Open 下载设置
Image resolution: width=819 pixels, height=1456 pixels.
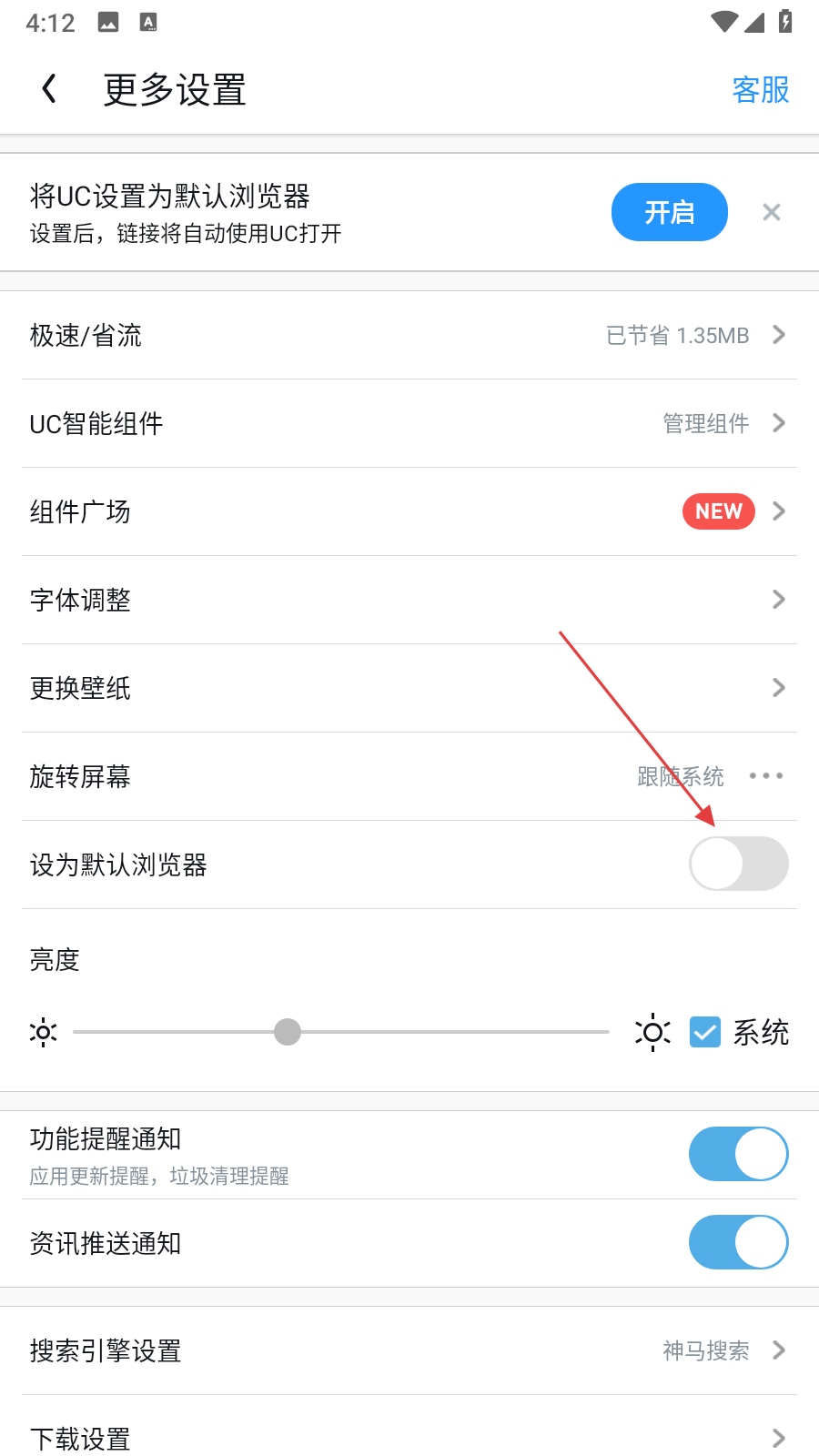click(409, 1438)
